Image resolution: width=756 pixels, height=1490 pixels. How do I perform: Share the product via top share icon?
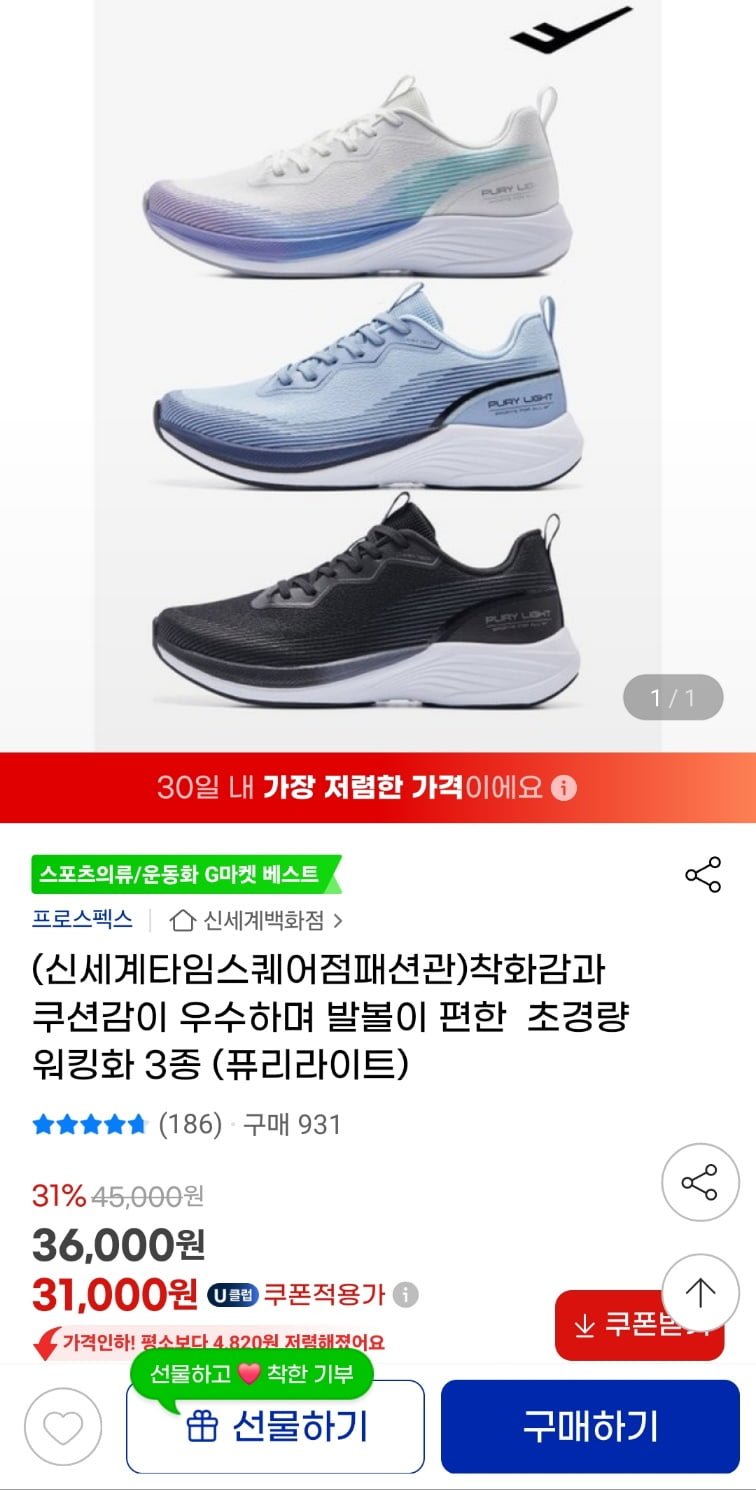point(703,875)
